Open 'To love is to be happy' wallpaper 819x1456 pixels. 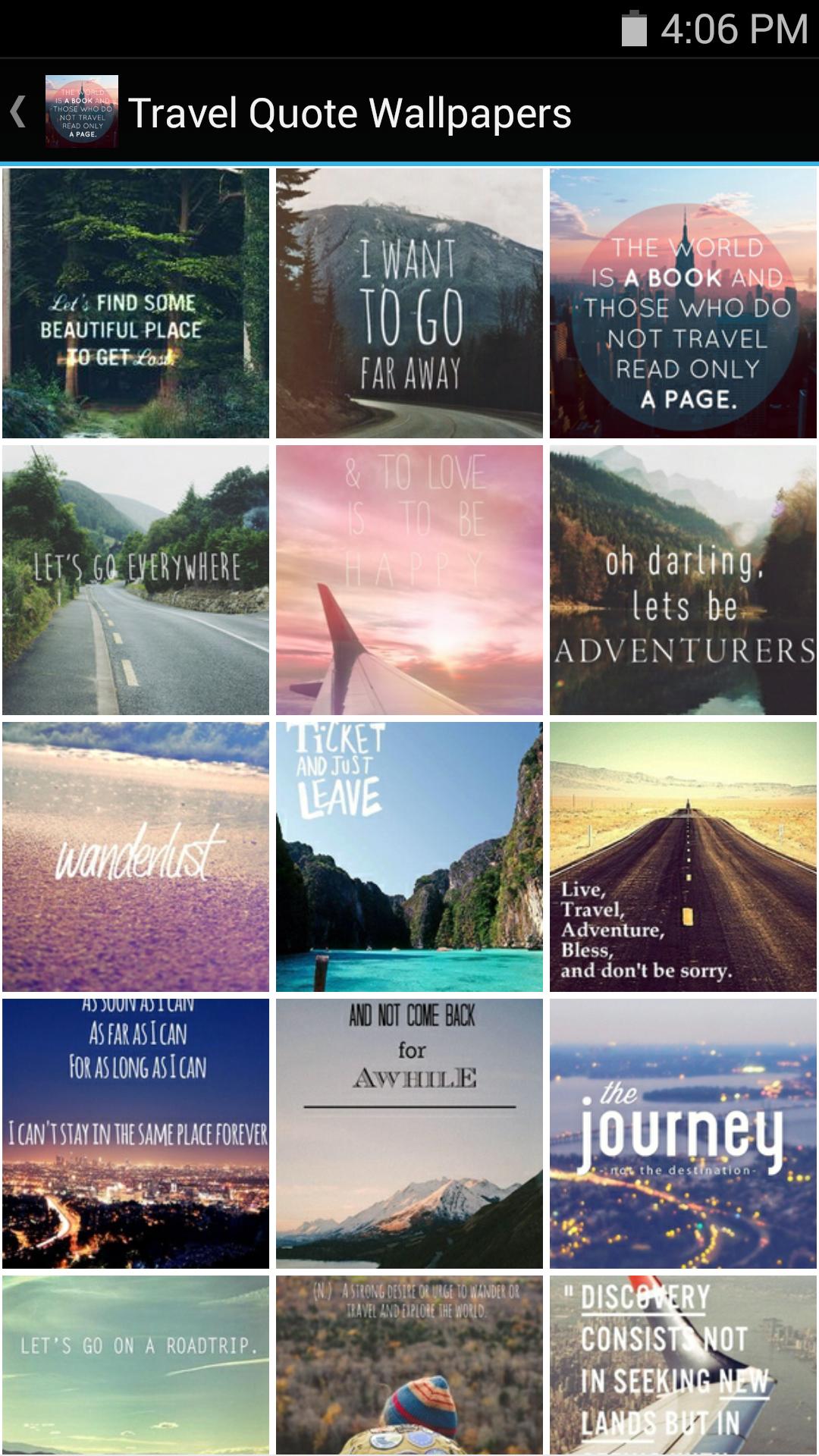point(409,580)
